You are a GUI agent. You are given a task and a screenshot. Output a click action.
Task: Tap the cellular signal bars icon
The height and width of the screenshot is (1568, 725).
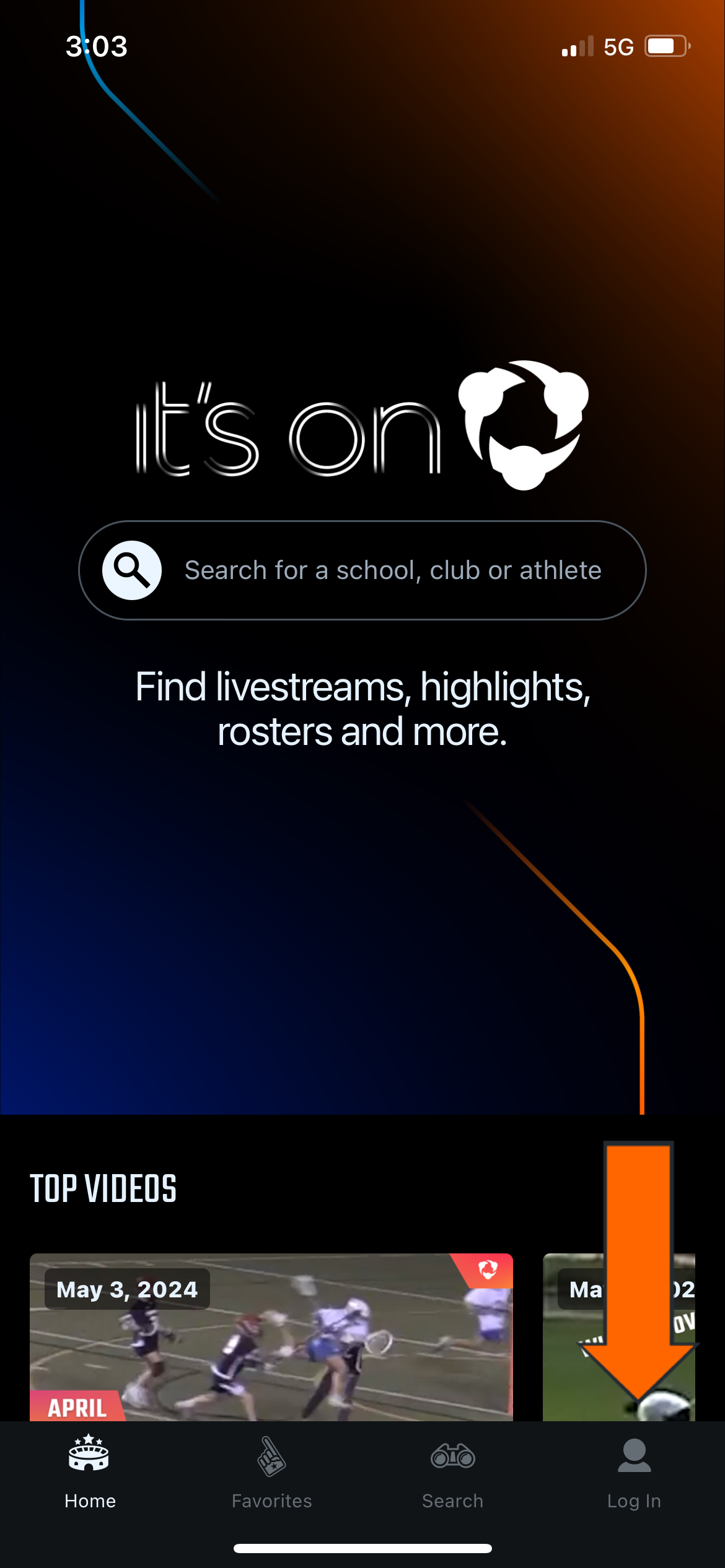(x=576, y=45)
